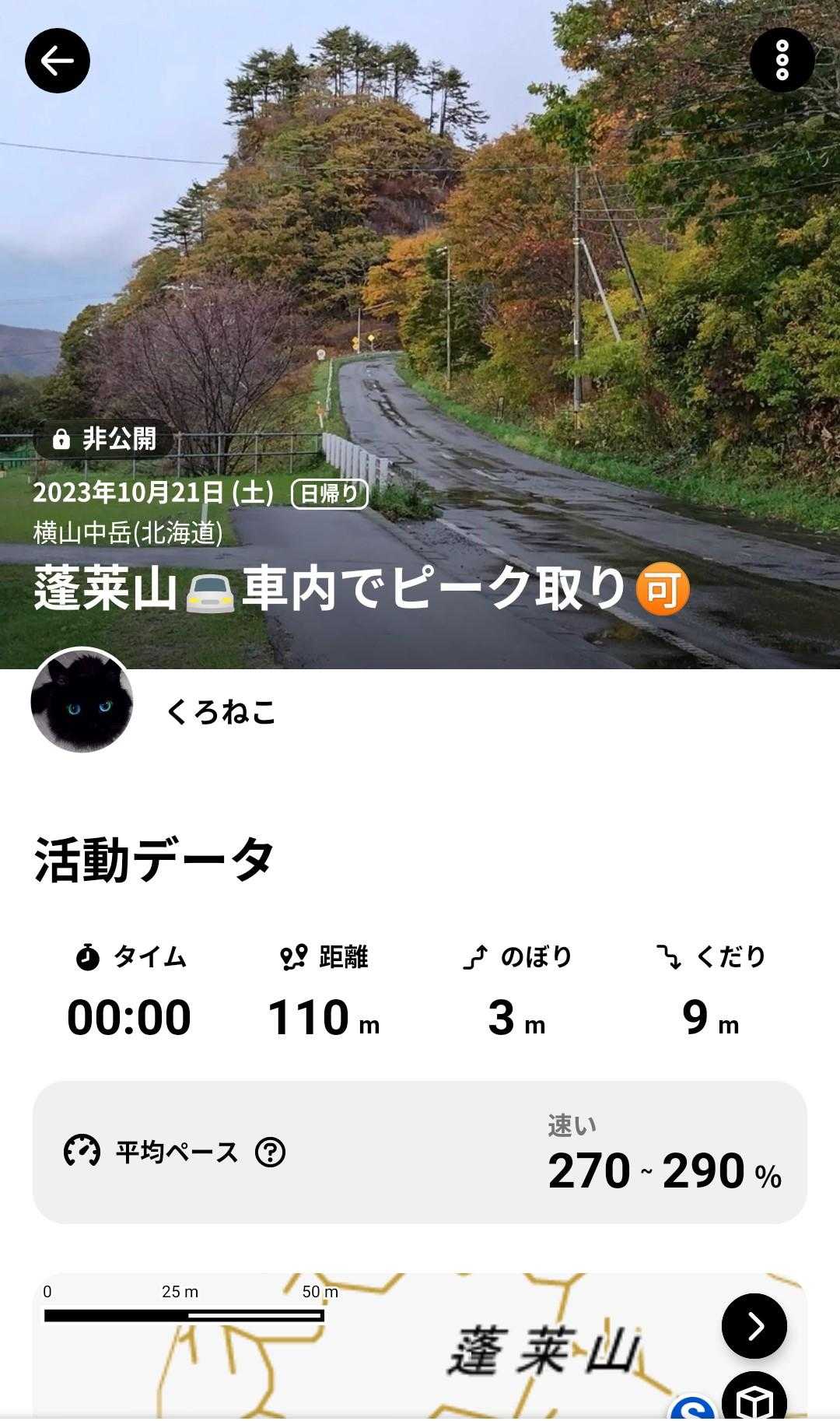Open くろねこ's profile avatar

pos(82,701)
